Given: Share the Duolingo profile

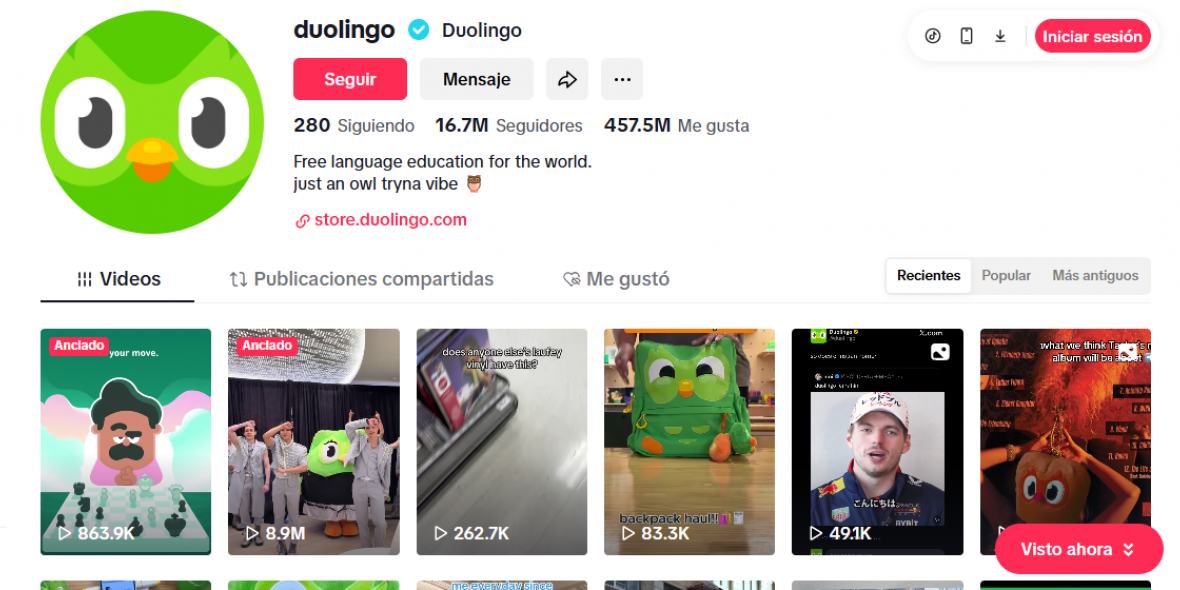Looking at the screenshot, I should click(567, 79).
